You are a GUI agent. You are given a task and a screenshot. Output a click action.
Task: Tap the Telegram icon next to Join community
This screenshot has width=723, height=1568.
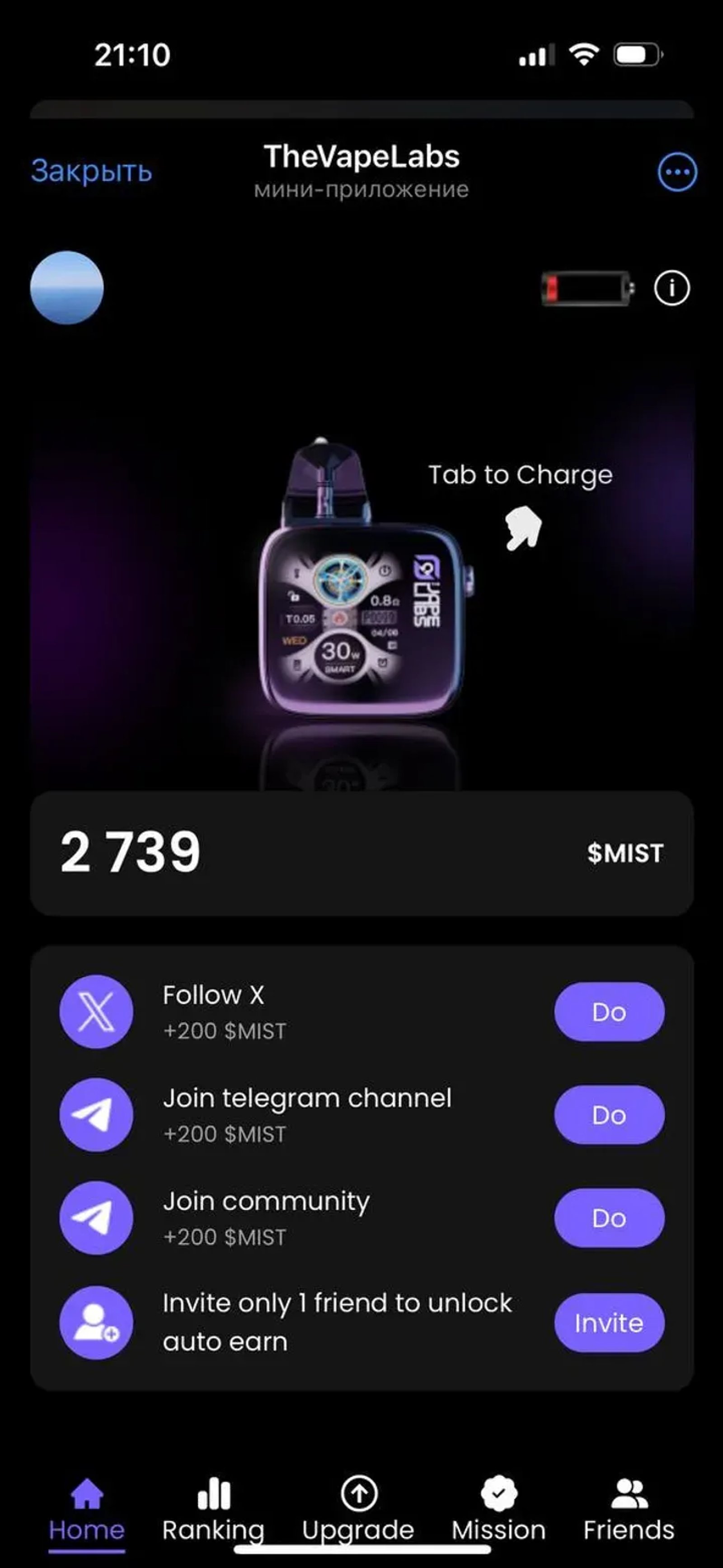point(96,1218)
